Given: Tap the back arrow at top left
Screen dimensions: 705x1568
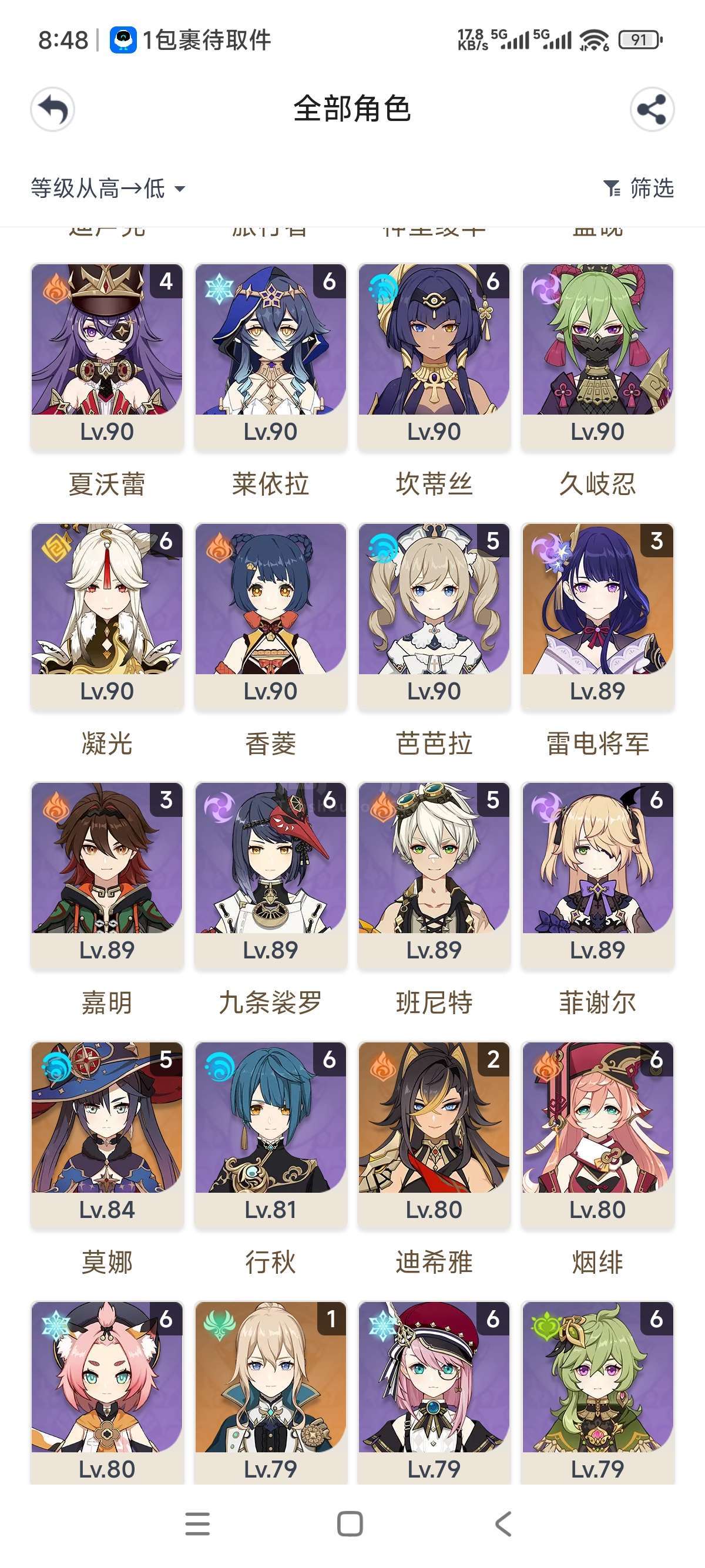Looking at the screenshot, I should coord(53,110).
